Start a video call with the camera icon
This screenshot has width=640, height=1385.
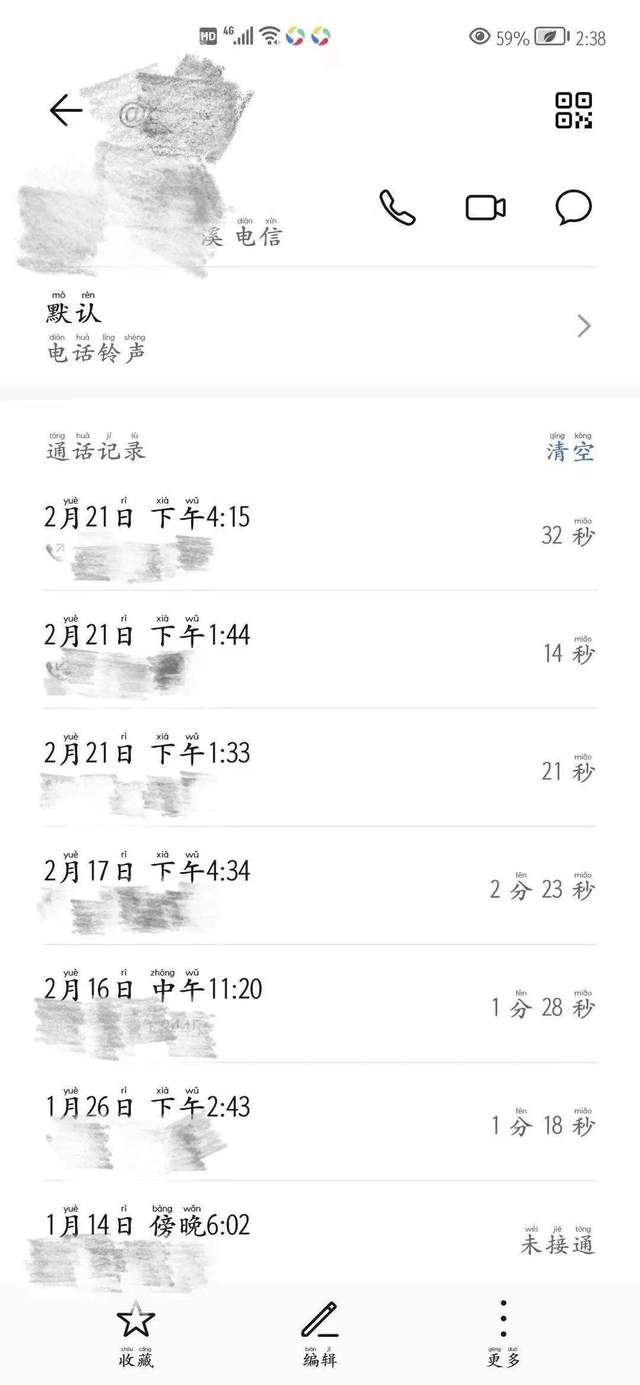pos(486,208)
